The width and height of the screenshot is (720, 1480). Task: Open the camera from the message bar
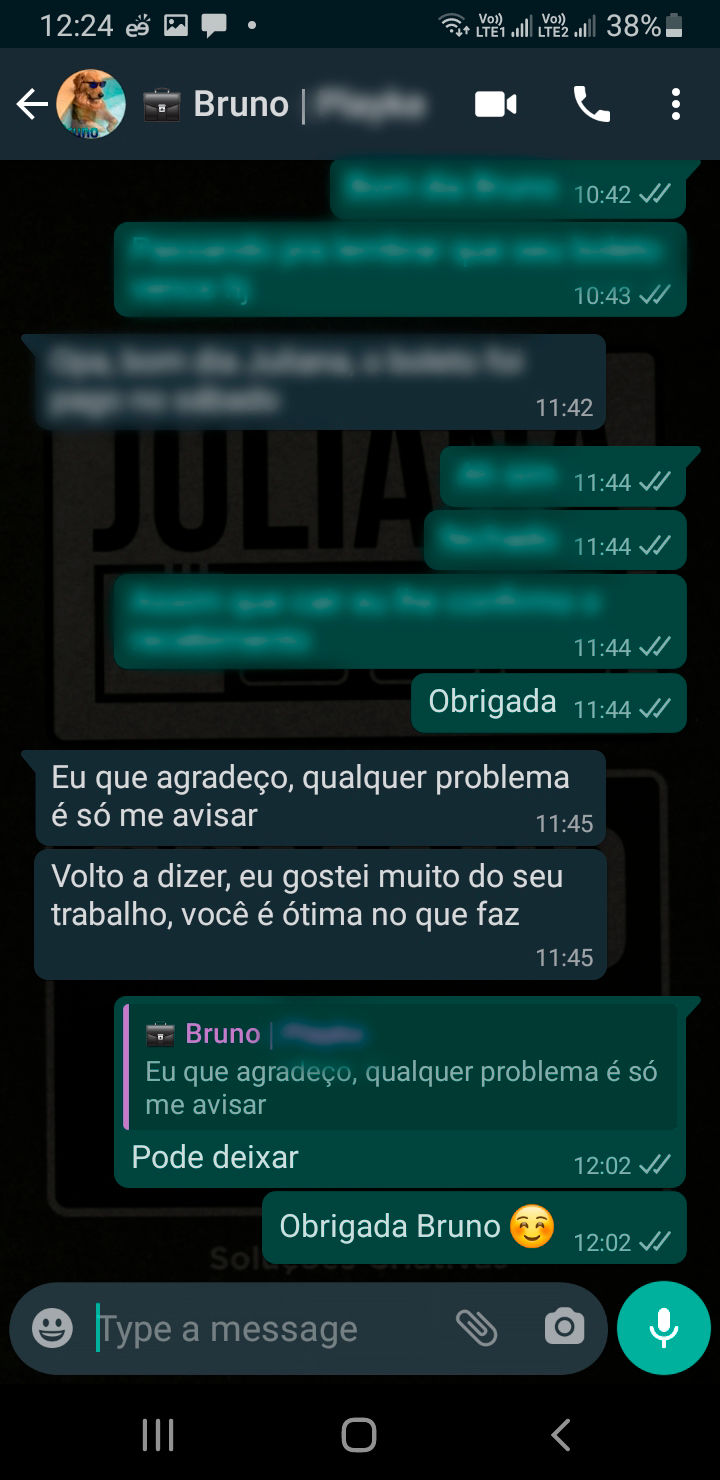pyautogui.click(x=564, y=1328)
